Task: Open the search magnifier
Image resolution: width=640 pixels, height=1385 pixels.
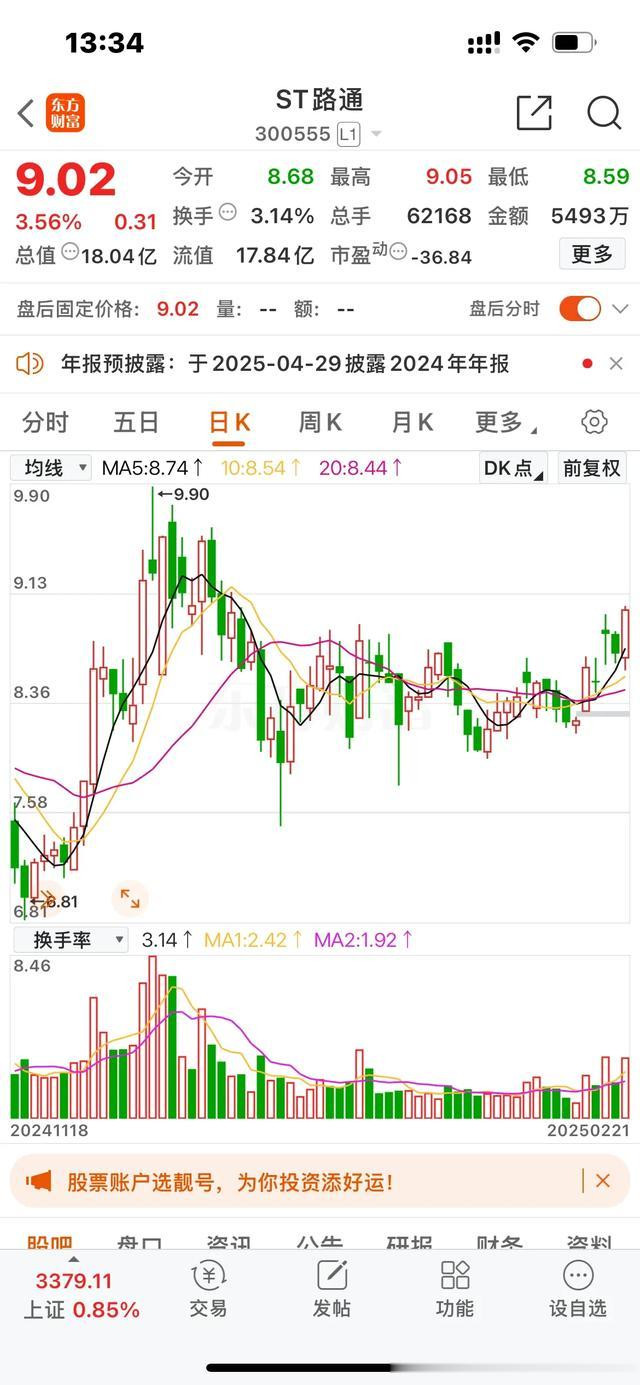Action: point(604,113)
